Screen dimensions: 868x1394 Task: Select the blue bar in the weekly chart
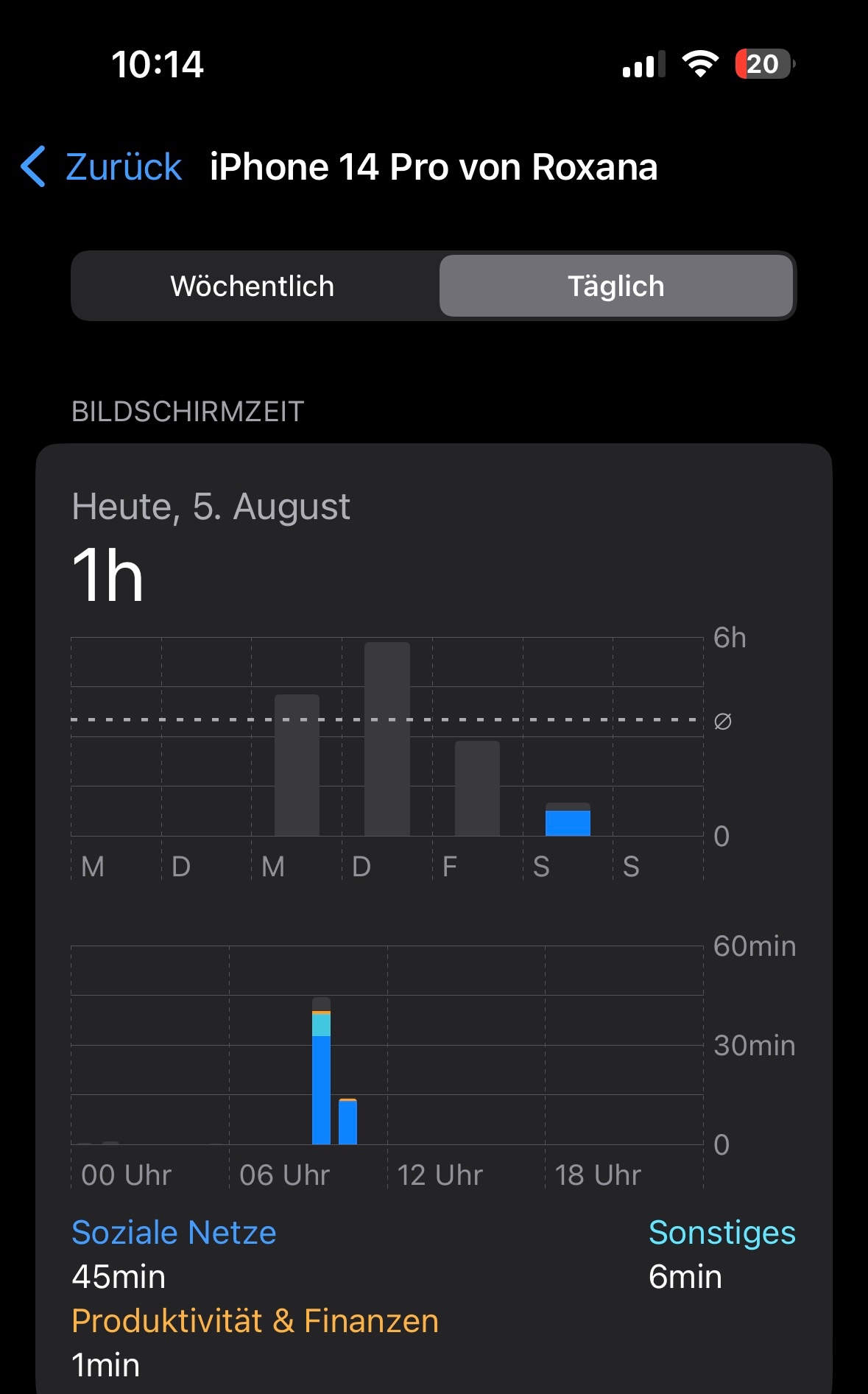[x=568, y=823]
